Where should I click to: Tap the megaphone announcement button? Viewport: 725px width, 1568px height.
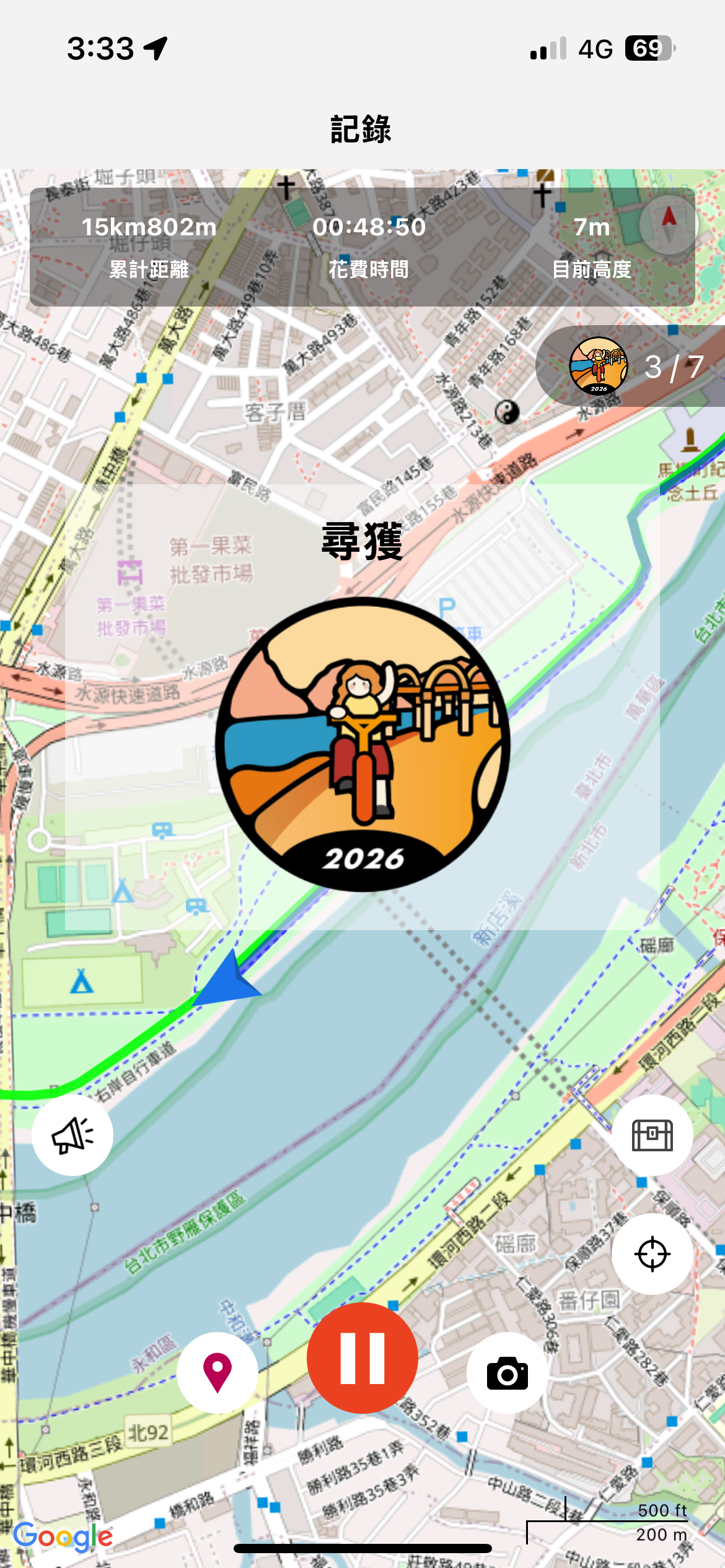tap(72, 1135)
